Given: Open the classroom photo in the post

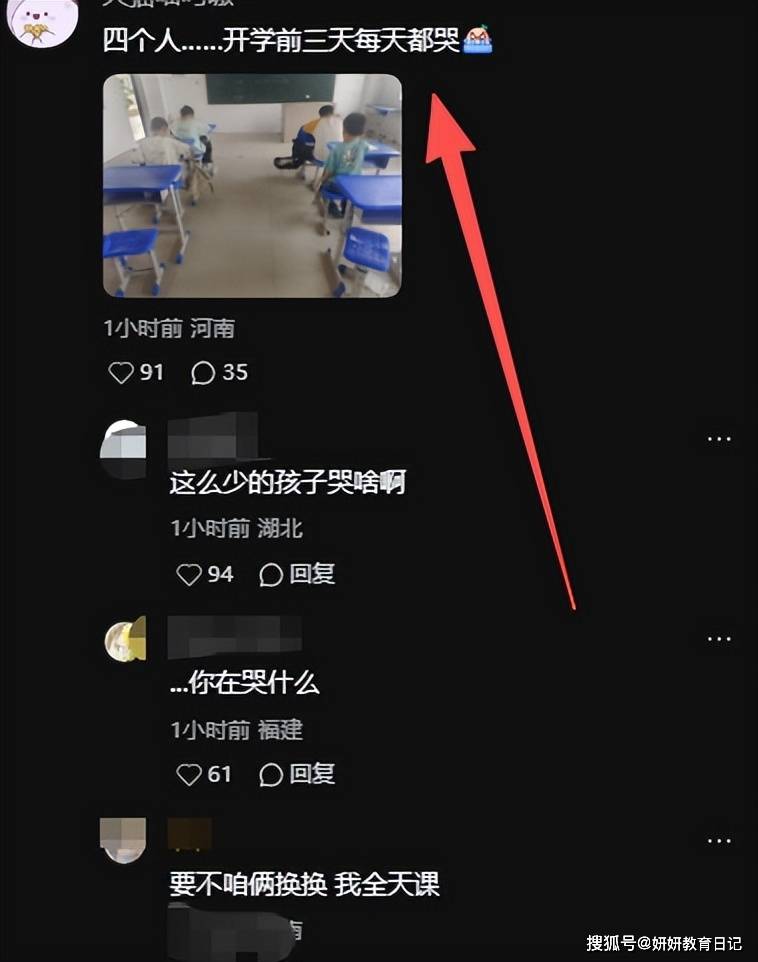Looking at the screenshot, I should coord(252,186).
